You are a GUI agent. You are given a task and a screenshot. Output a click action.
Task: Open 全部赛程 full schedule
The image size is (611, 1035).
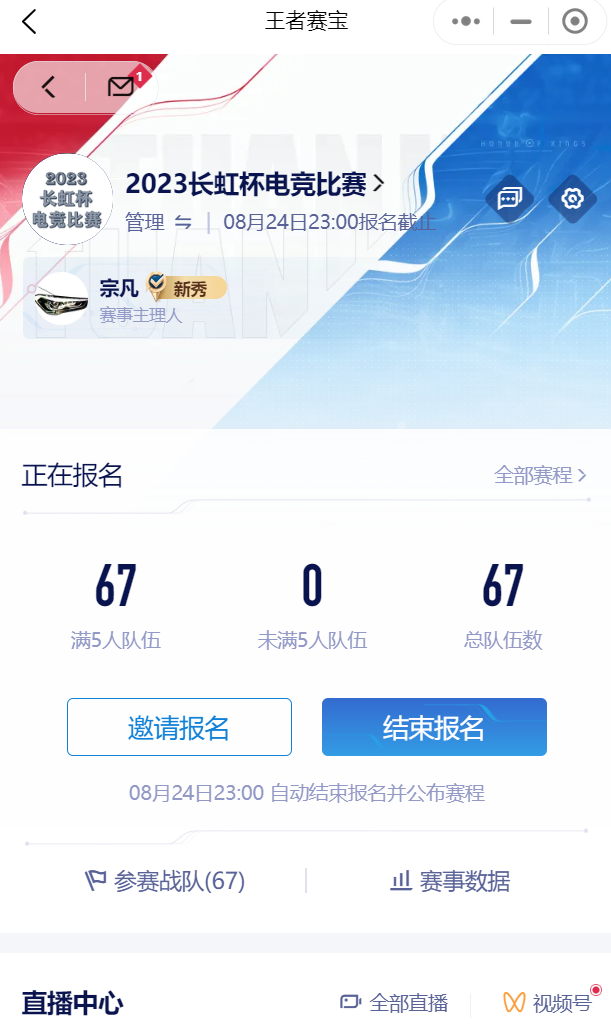pyautogui.click(x=540, y=475)
